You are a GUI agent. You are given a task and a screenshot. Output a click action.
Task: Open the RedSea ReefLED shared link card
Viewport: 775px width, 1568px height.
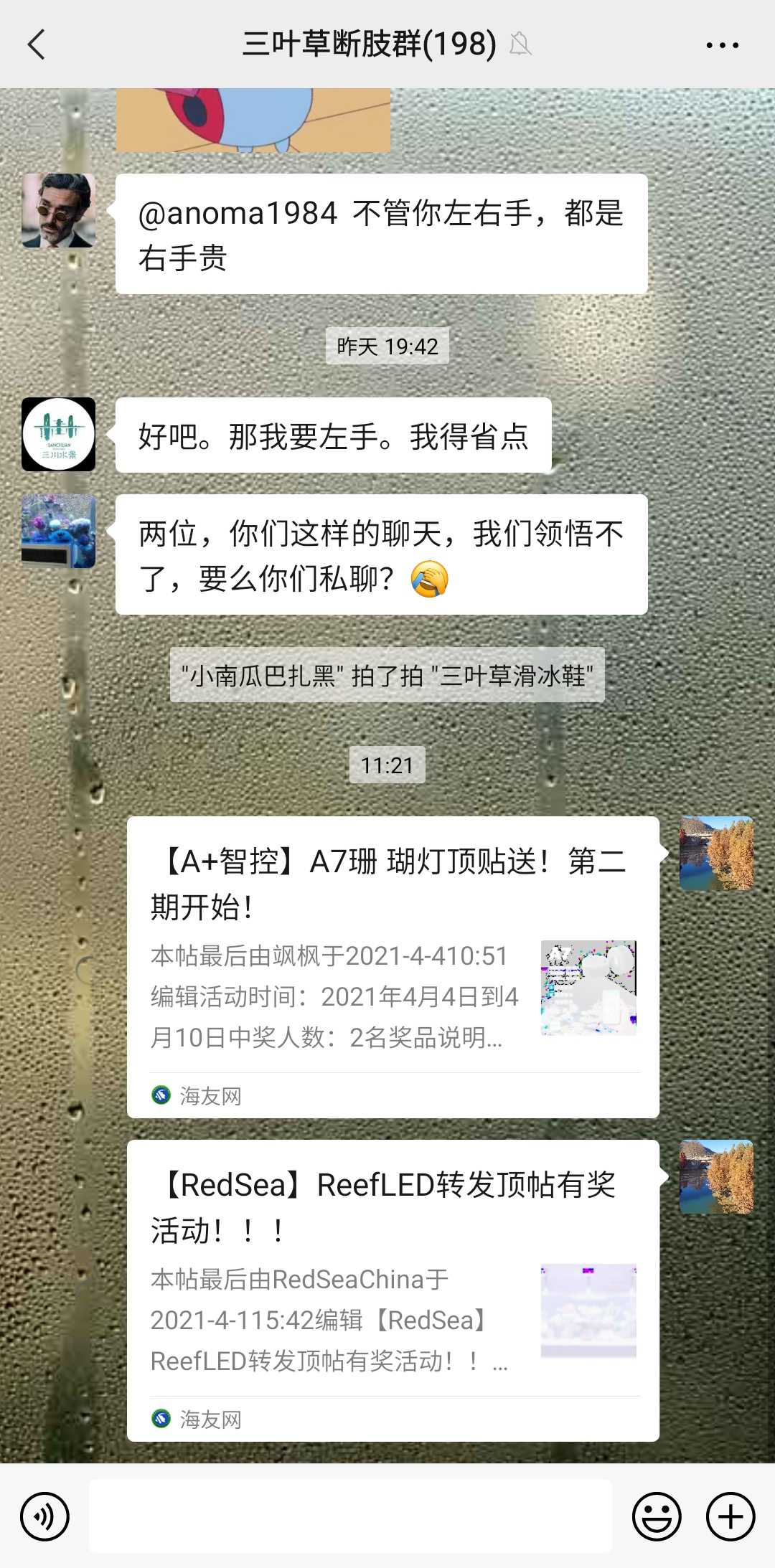coord(393,1289)
